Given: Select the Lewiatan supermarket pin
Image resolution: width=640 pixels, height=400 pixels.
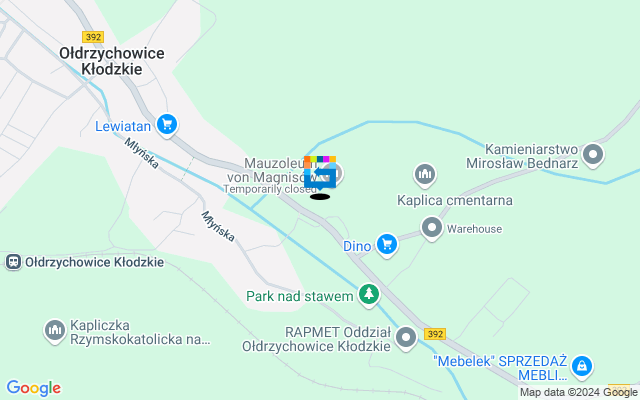Looking at the screenshot, I should tap(167, 125).
